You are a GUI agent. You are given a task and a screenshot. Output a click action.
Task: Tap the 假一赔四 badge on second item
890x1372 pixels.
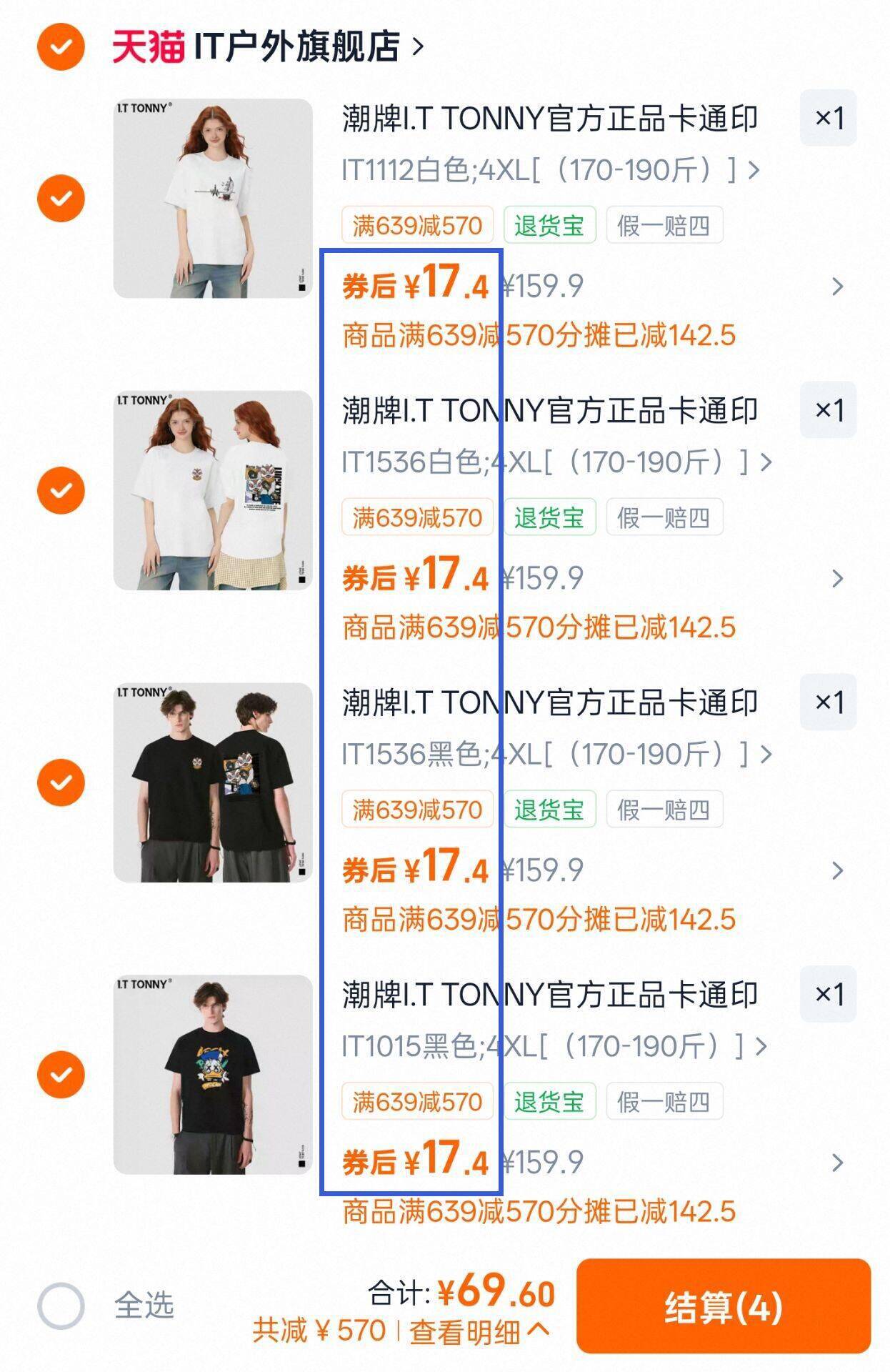point(664,517)
